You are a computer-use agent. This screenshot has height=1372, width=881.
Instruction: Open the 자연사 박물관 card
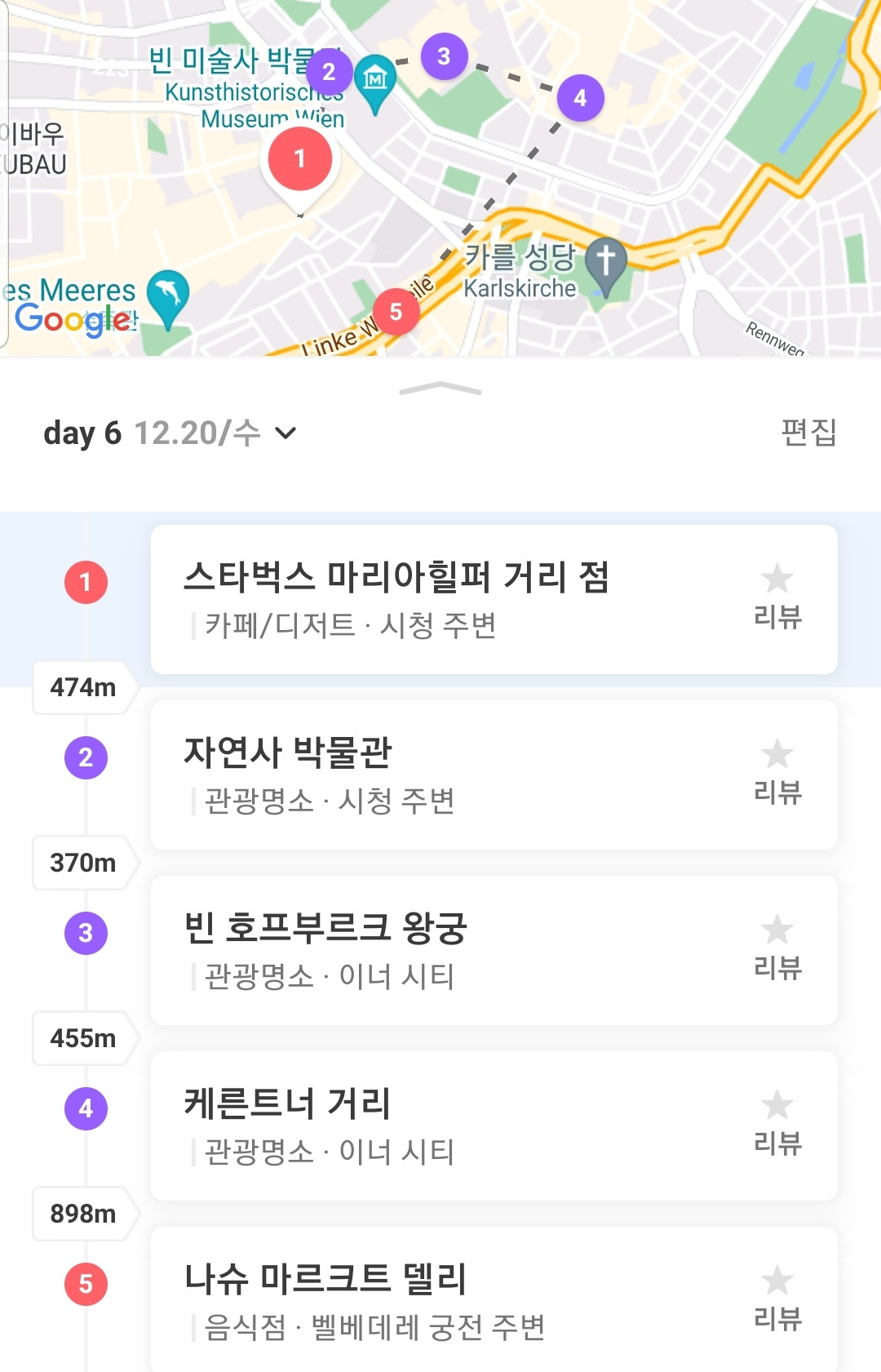(494, 775)
